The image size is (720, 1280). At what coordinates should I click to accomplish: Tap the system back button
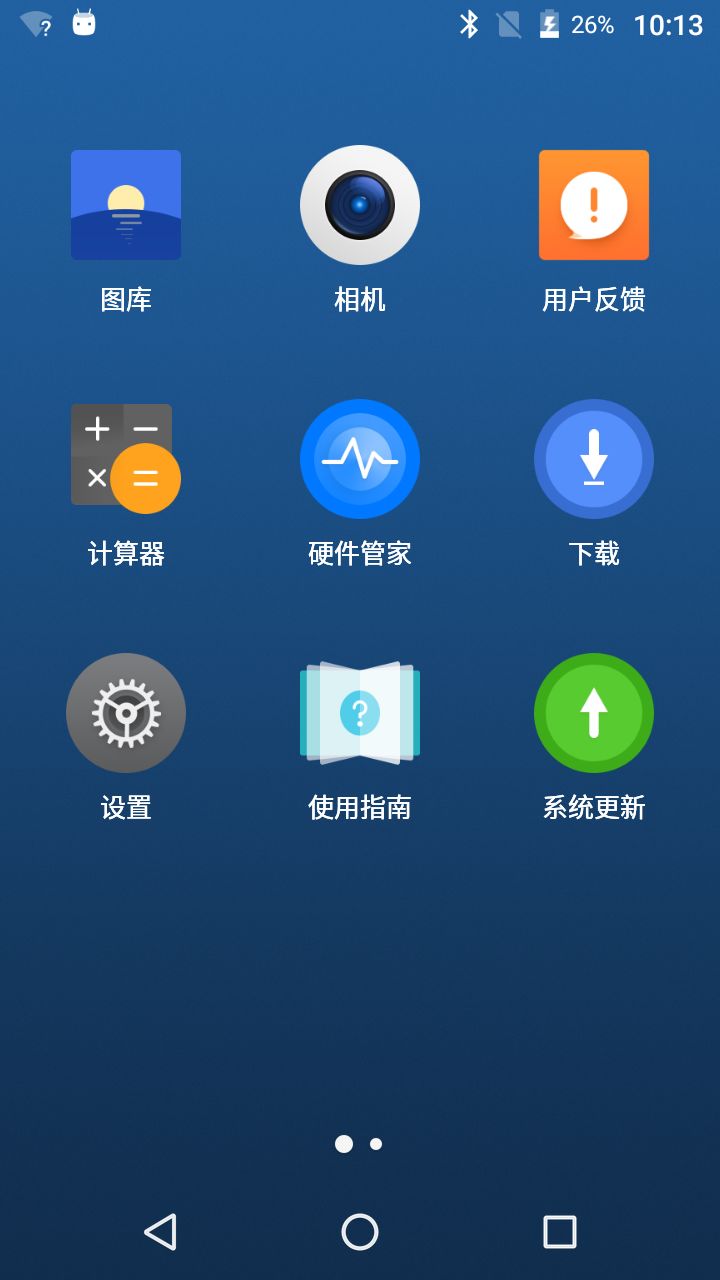pos(160,1232)
